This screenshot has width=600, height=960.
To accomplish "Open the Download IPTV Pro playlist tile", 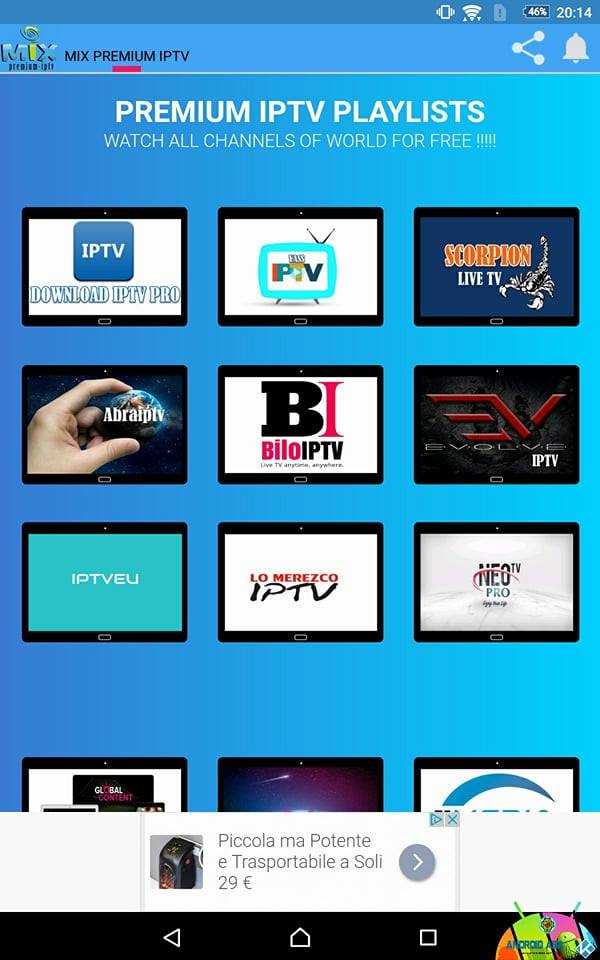I will 105,266.
